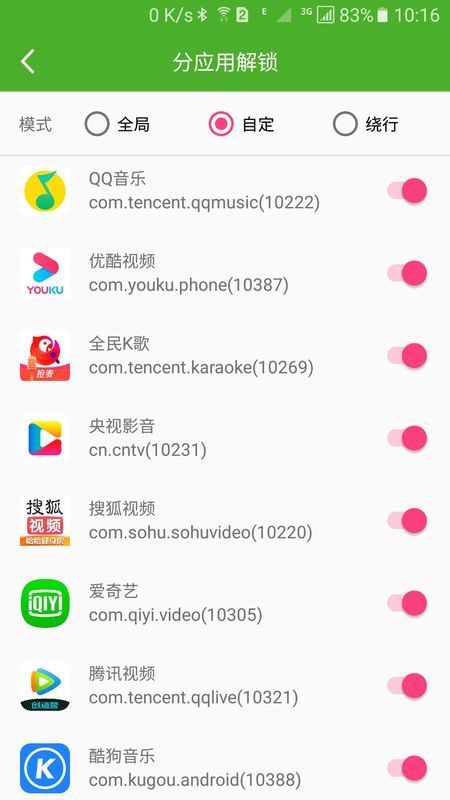The height and width of the screenshot is (800, 450).
Task: Select the 自定 mode radio button
Action: pos(221,124)
